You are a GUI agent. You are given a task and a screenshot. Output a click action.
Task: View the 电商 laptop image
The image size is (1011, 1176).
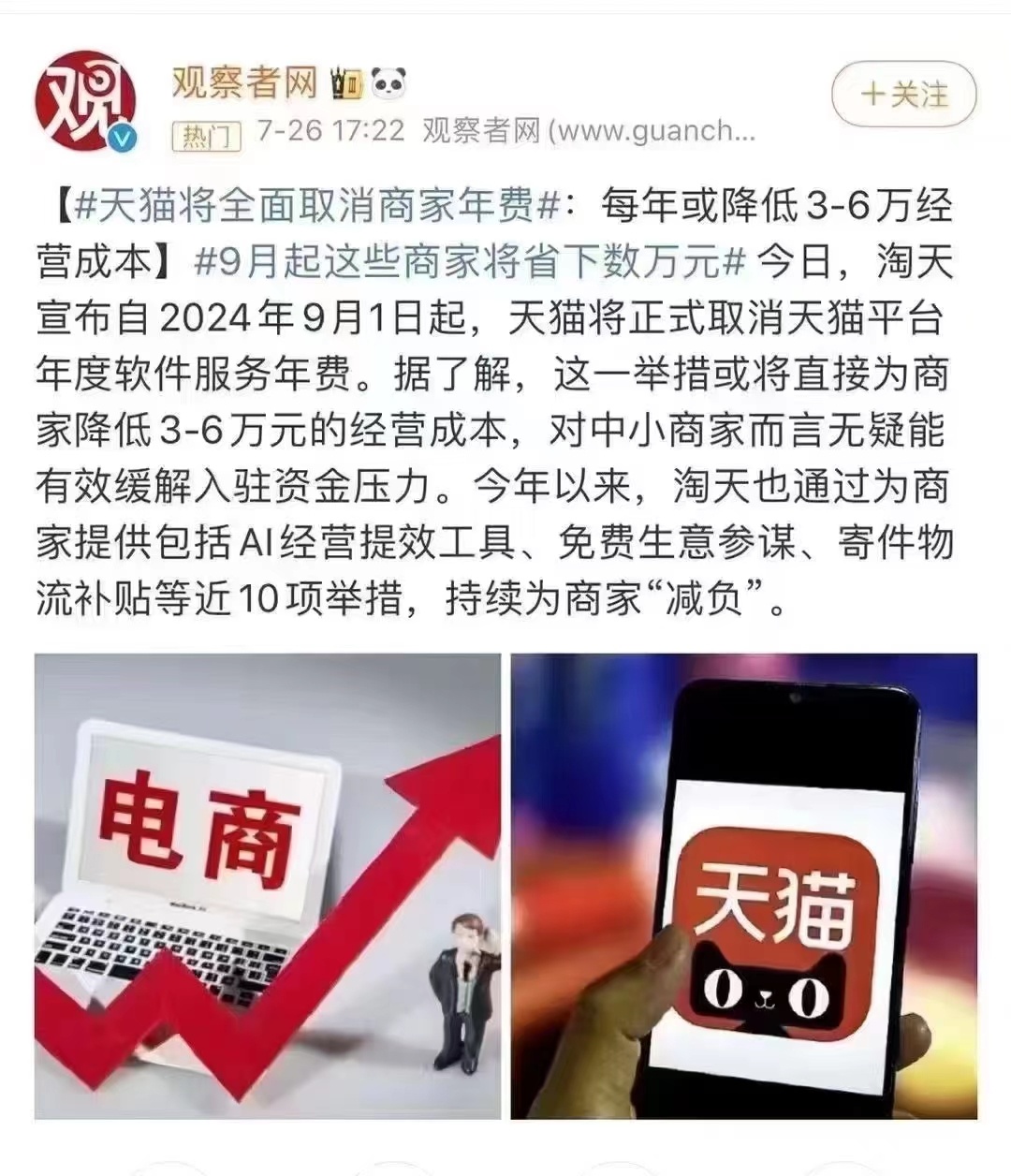(x=268, y=885)
